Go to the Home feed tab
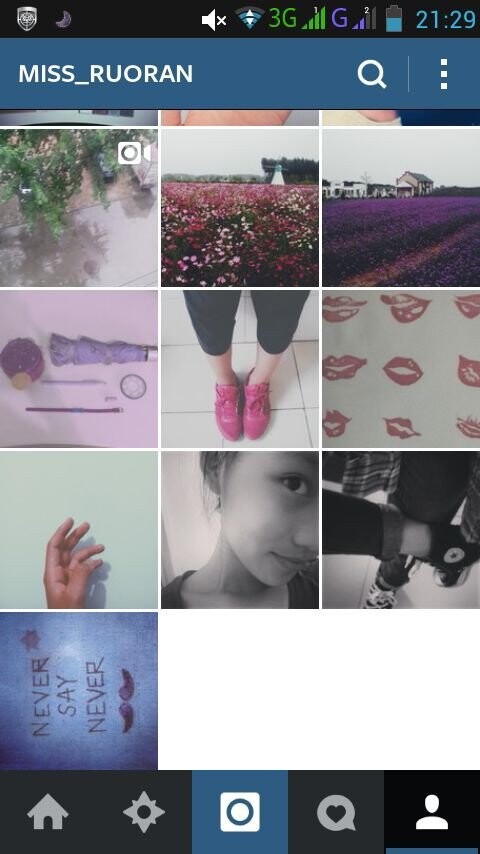The height and width of the screenshot is (854, 480). (48, 812)
